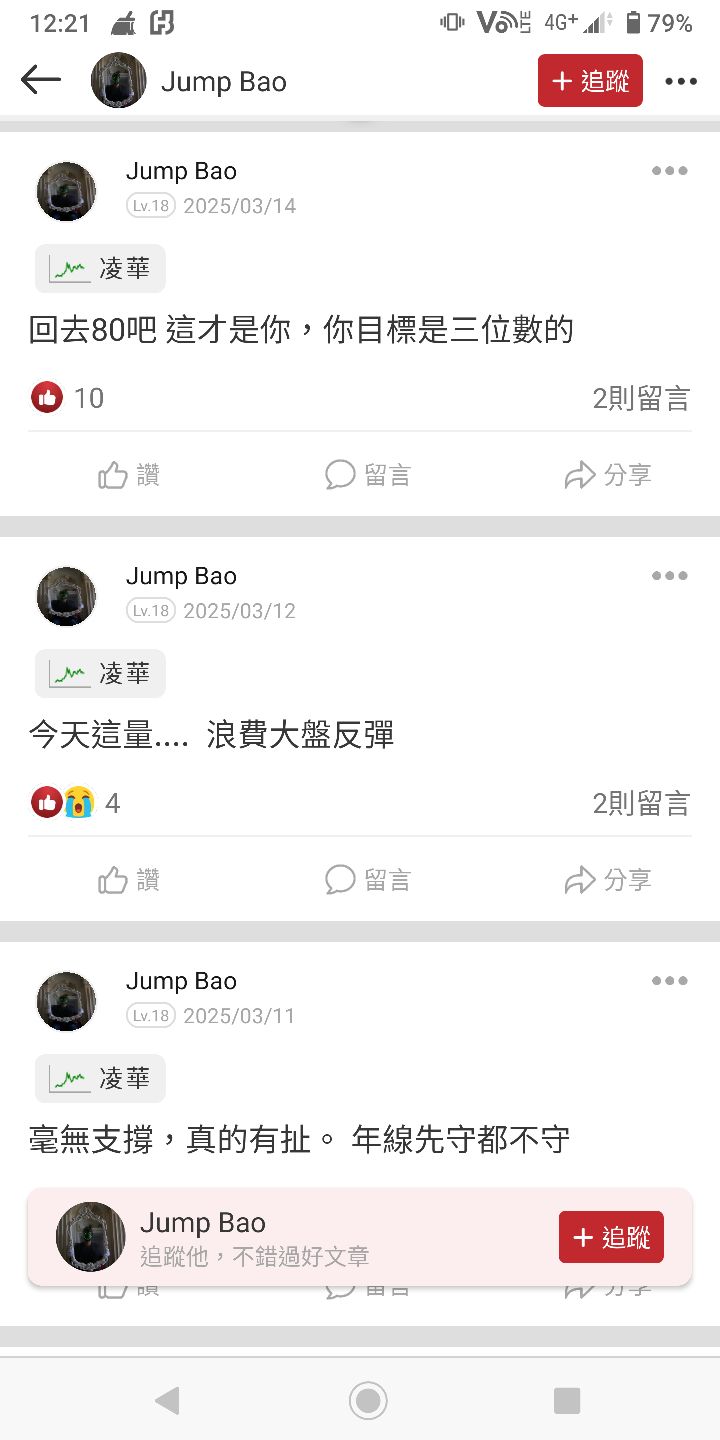720x1440 pixels.
Task: Go back using the top-left arrow
Action: point(41,80)
